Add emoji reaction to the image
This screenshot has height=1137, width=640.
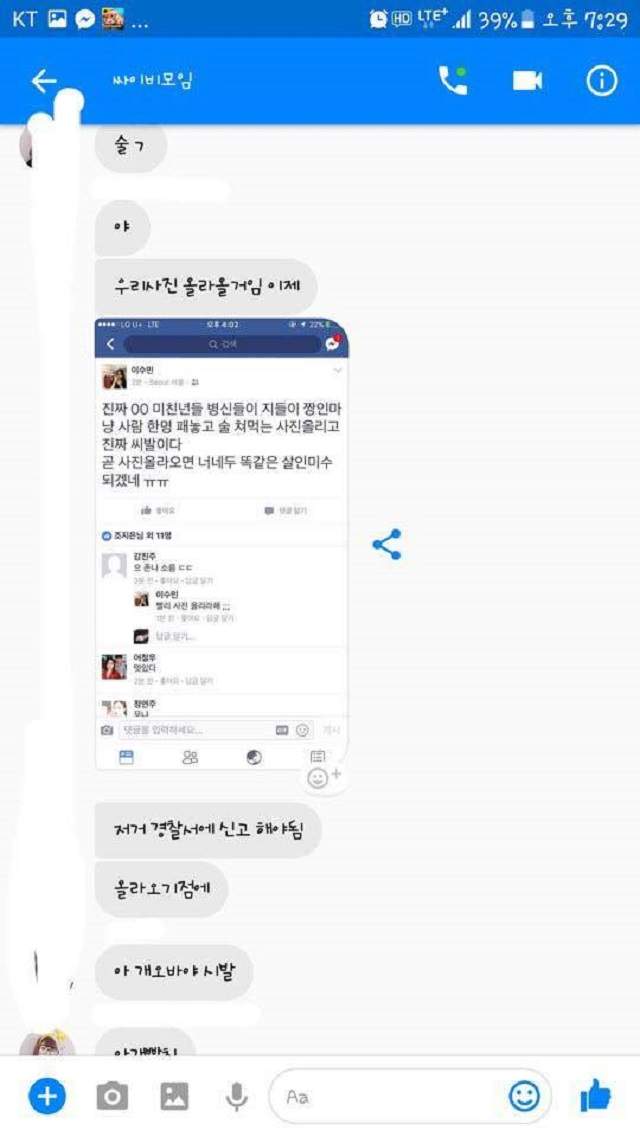tap(323, 777)
